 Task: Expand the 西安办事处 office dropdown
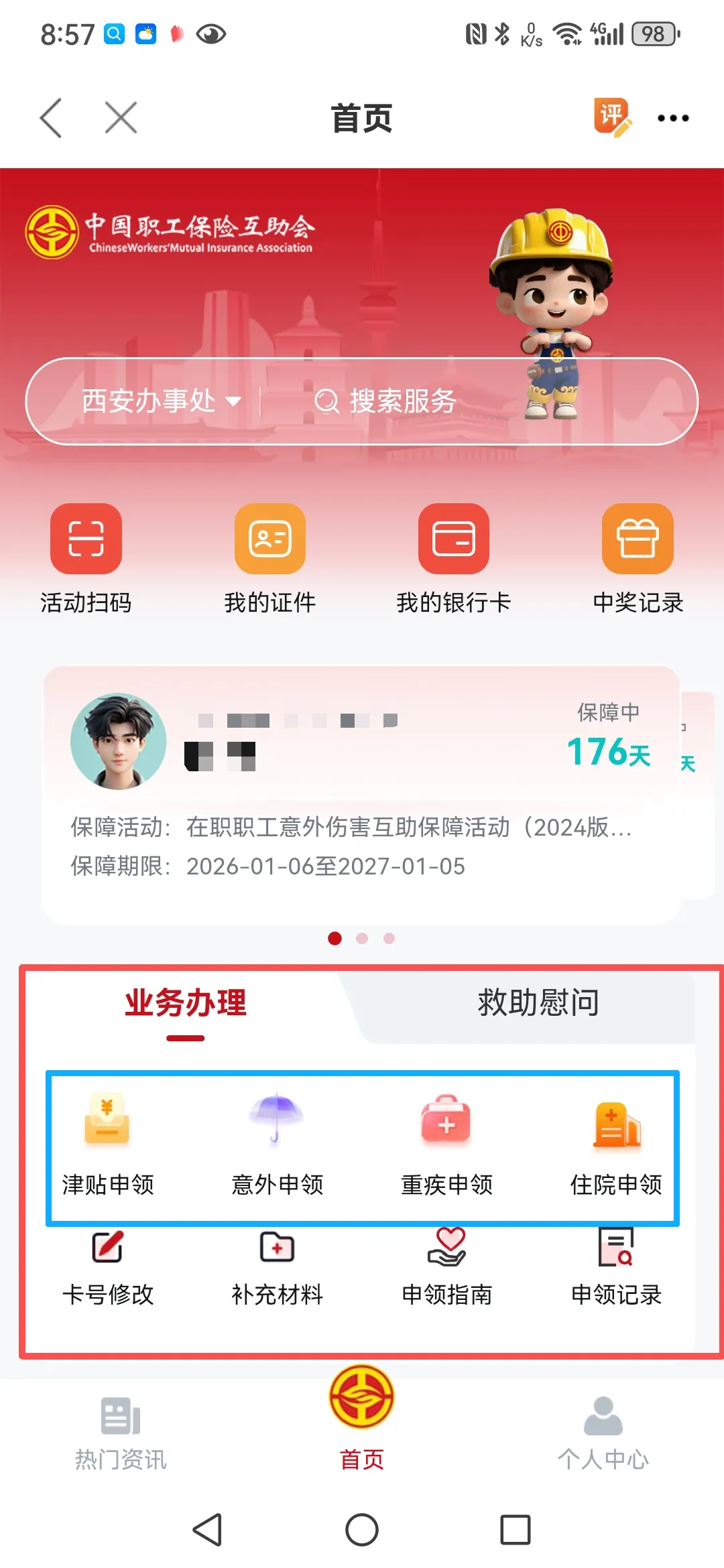[x=161, y=401]
